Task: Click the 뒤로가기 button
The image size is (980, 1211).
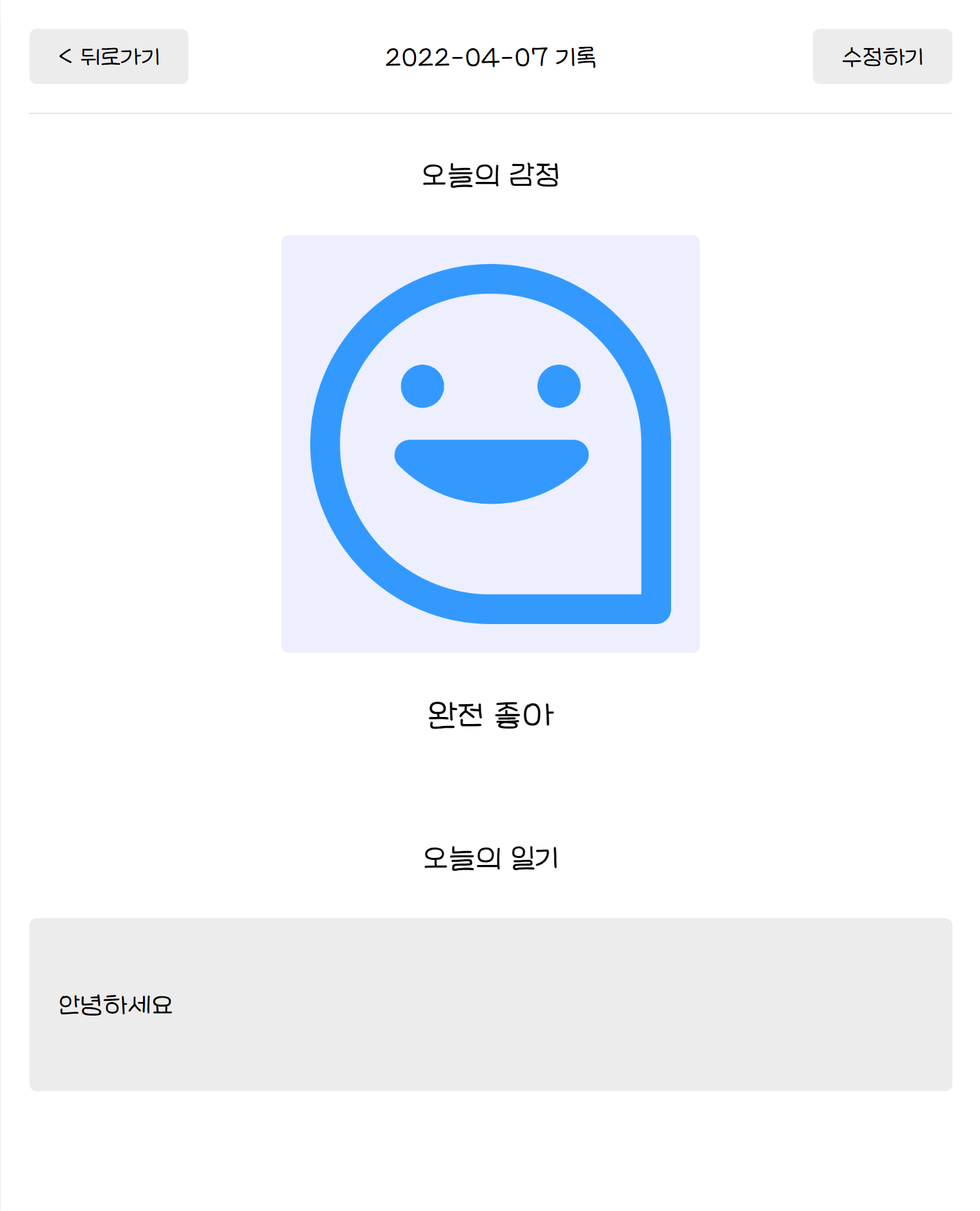Action: (108, 56)
